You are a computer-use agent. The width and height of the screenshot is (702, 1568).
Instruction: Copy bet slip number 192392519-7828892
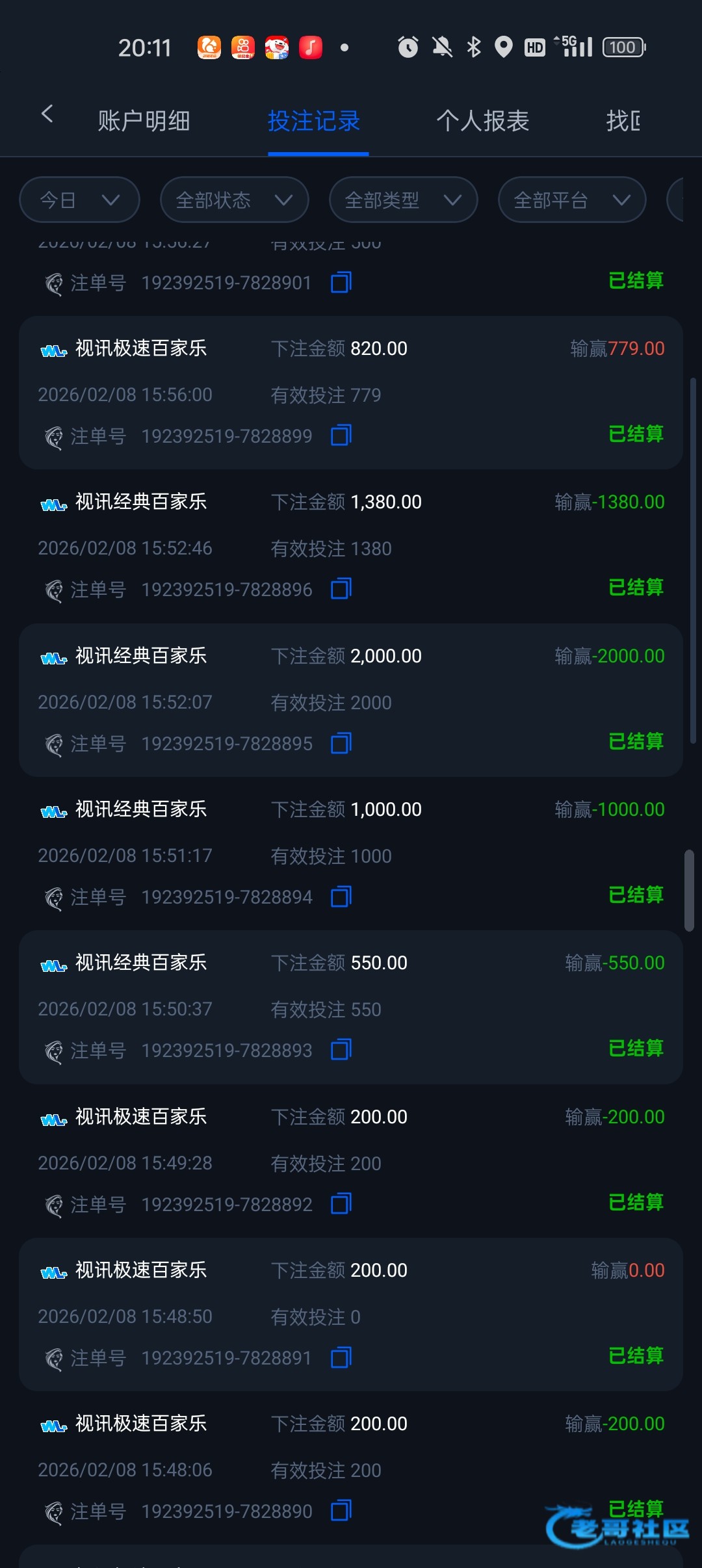pyautogui.click(x=341, y=1204)
